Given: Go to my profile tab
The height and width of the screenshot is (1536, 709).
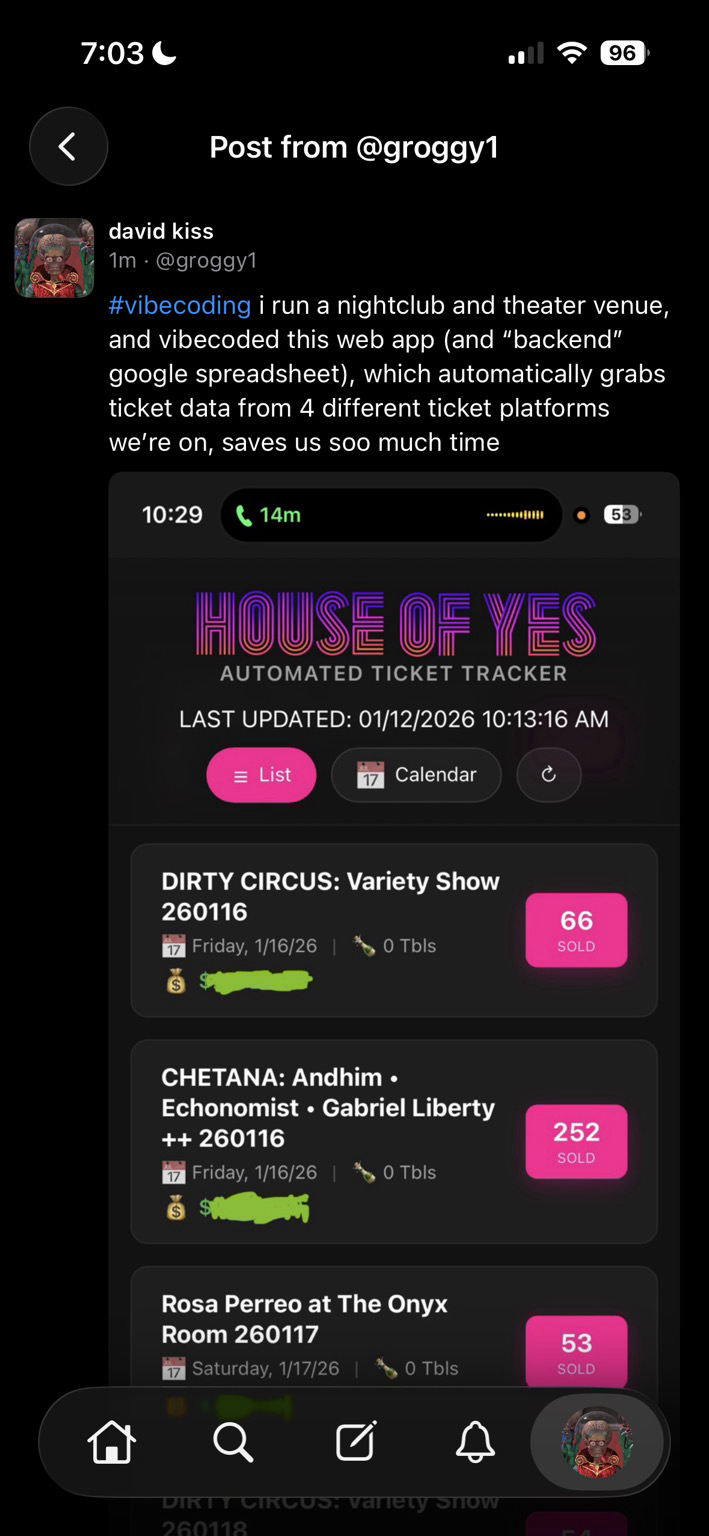Looking at the screenshot, I should tap(596, 1441).
